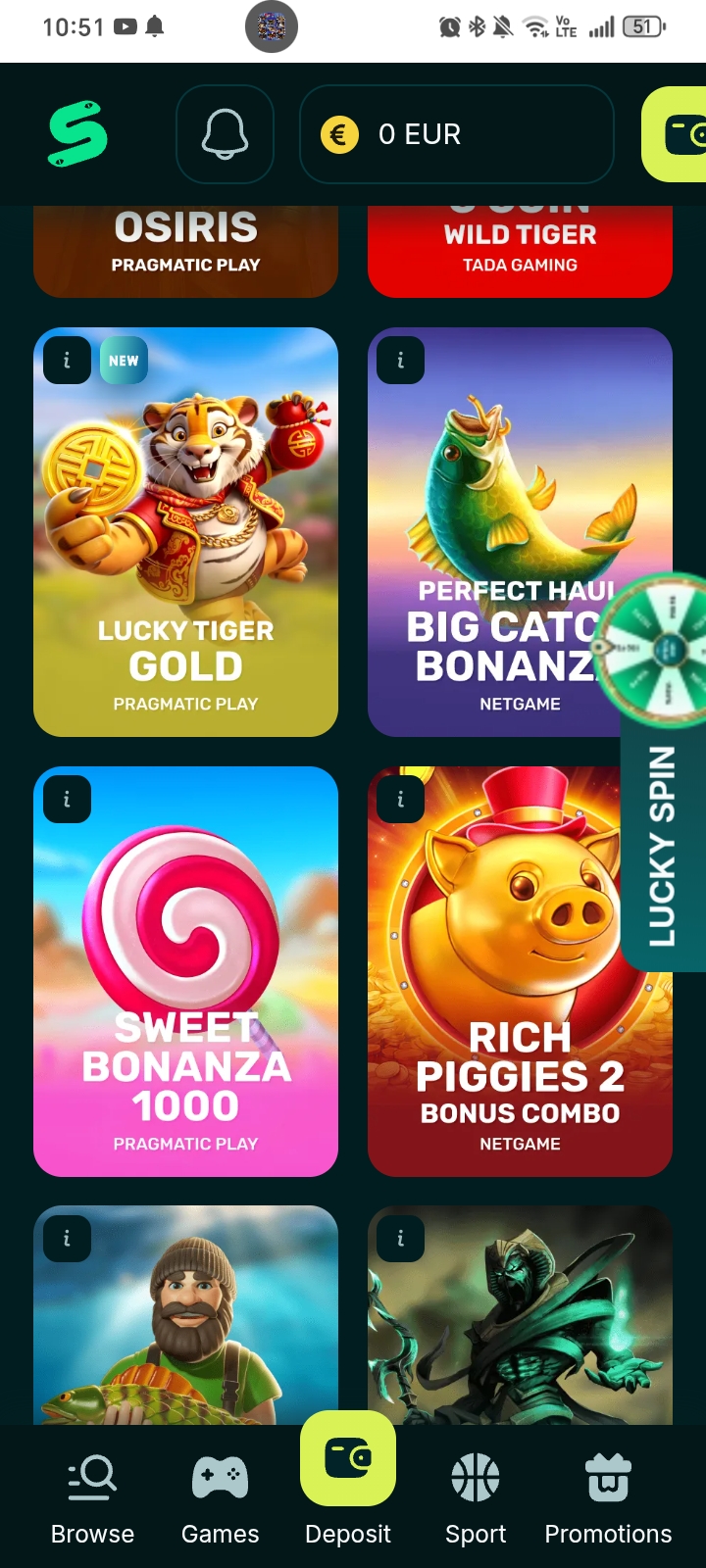View info for Rich Piggies 2

[x=400, y=800]
